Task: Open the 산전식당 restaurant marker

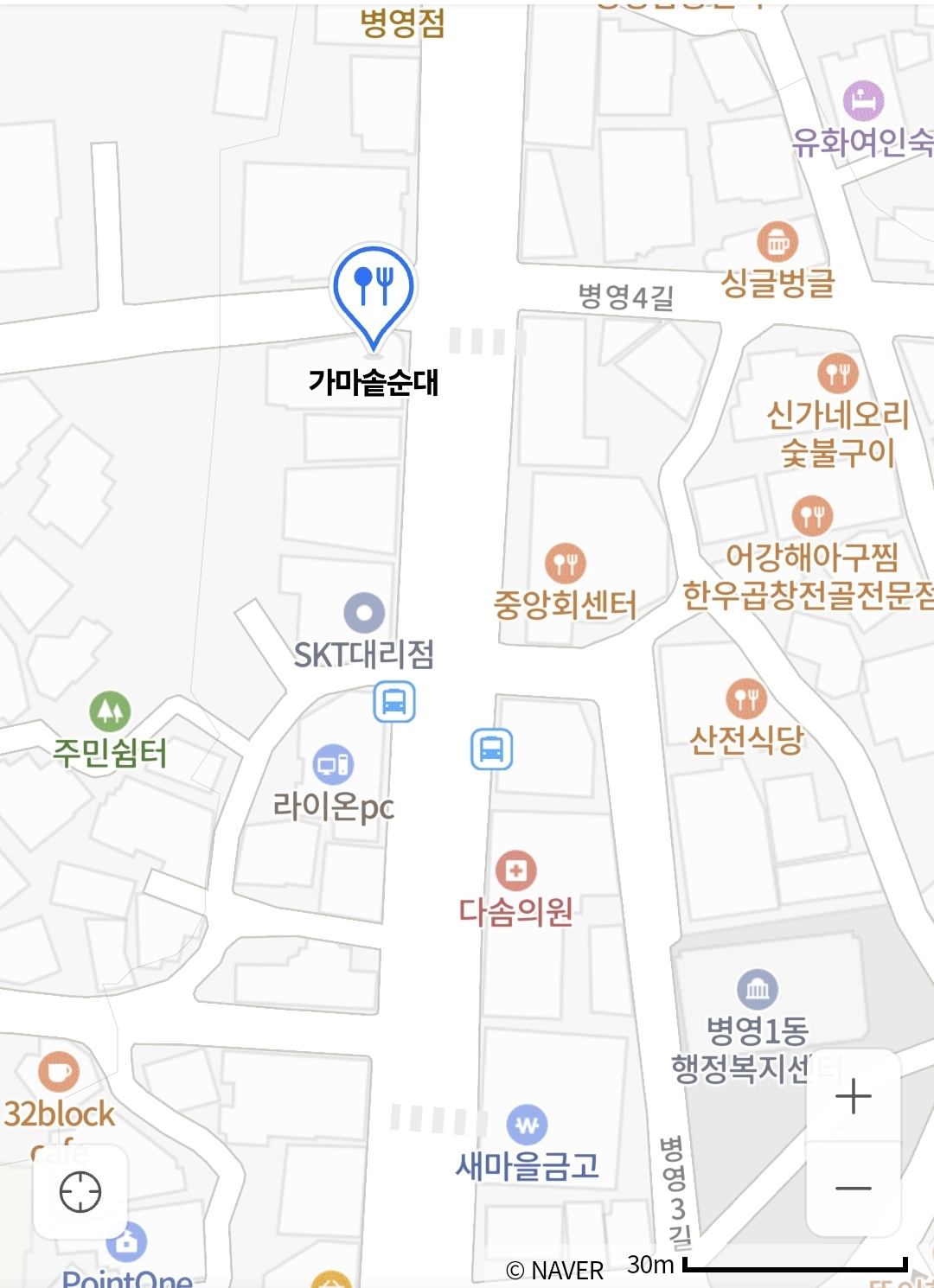Action: coord(746,698)
